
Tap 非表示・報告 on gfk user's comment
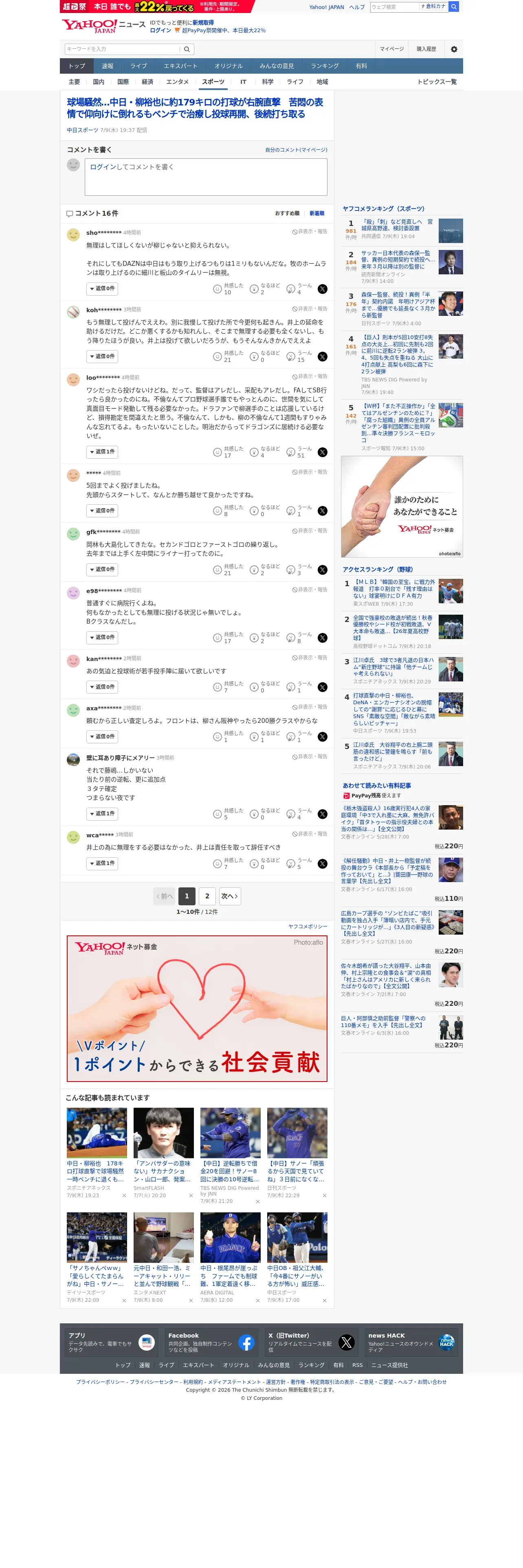309,531
